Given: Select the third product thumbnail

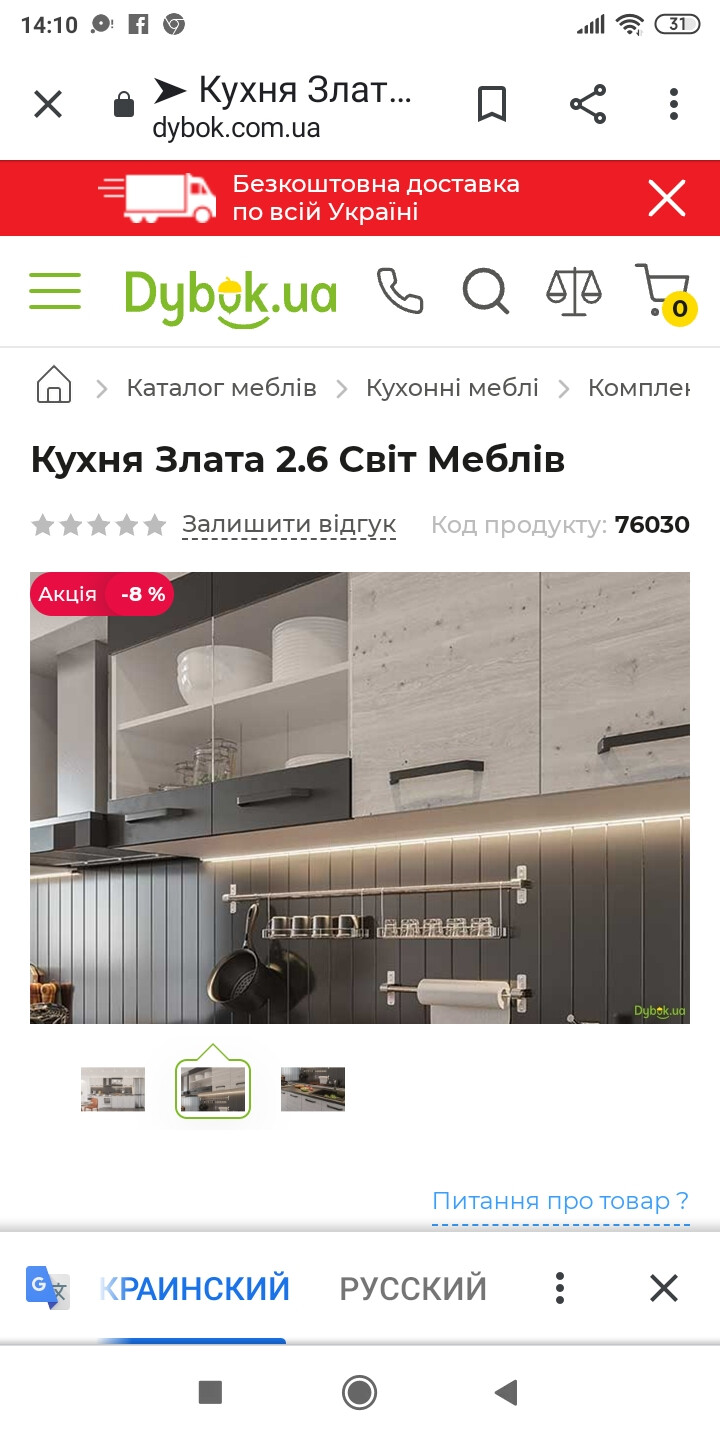Looking at the screenshot, I should pyautogui.click(x=313, y=1089).
